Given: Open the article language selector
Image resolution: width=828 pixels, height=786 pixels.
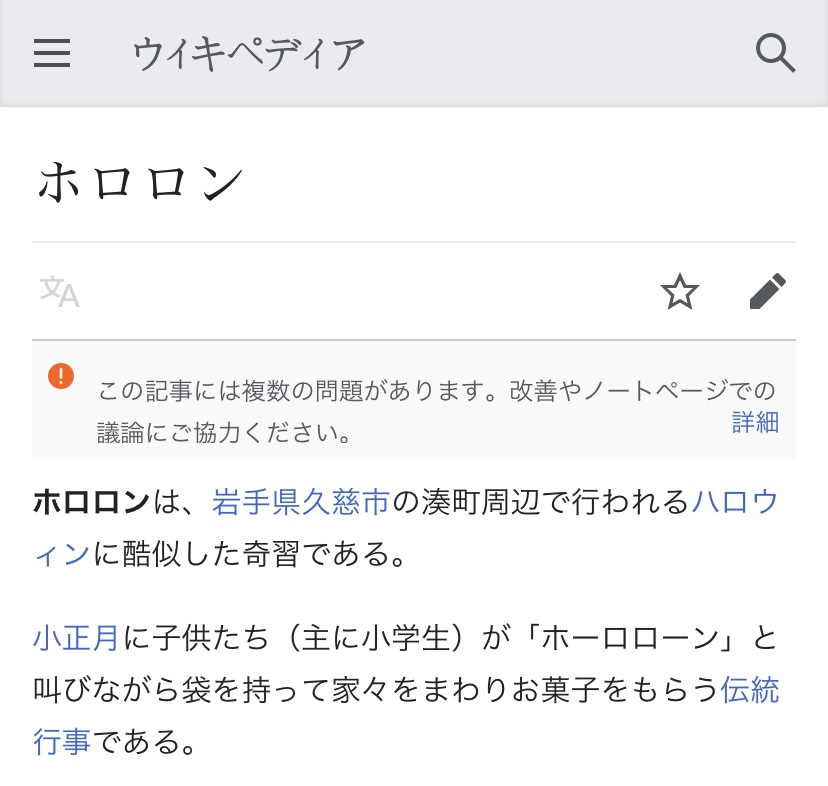Looking at the screenshot, I should click(60, 292).
